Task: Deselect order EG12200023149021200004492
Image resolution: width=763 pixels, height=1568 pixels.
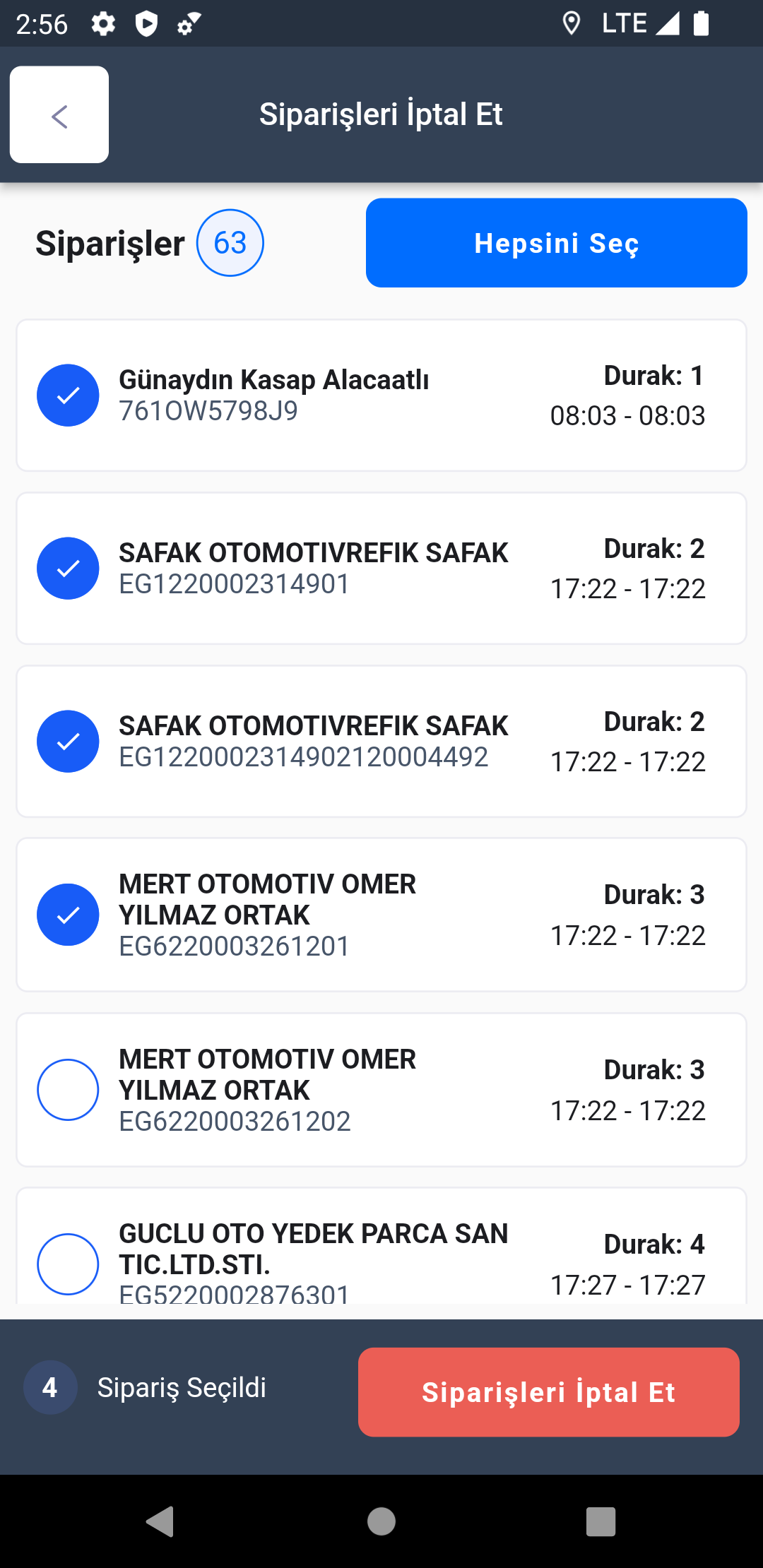Action: pos(68,742)
